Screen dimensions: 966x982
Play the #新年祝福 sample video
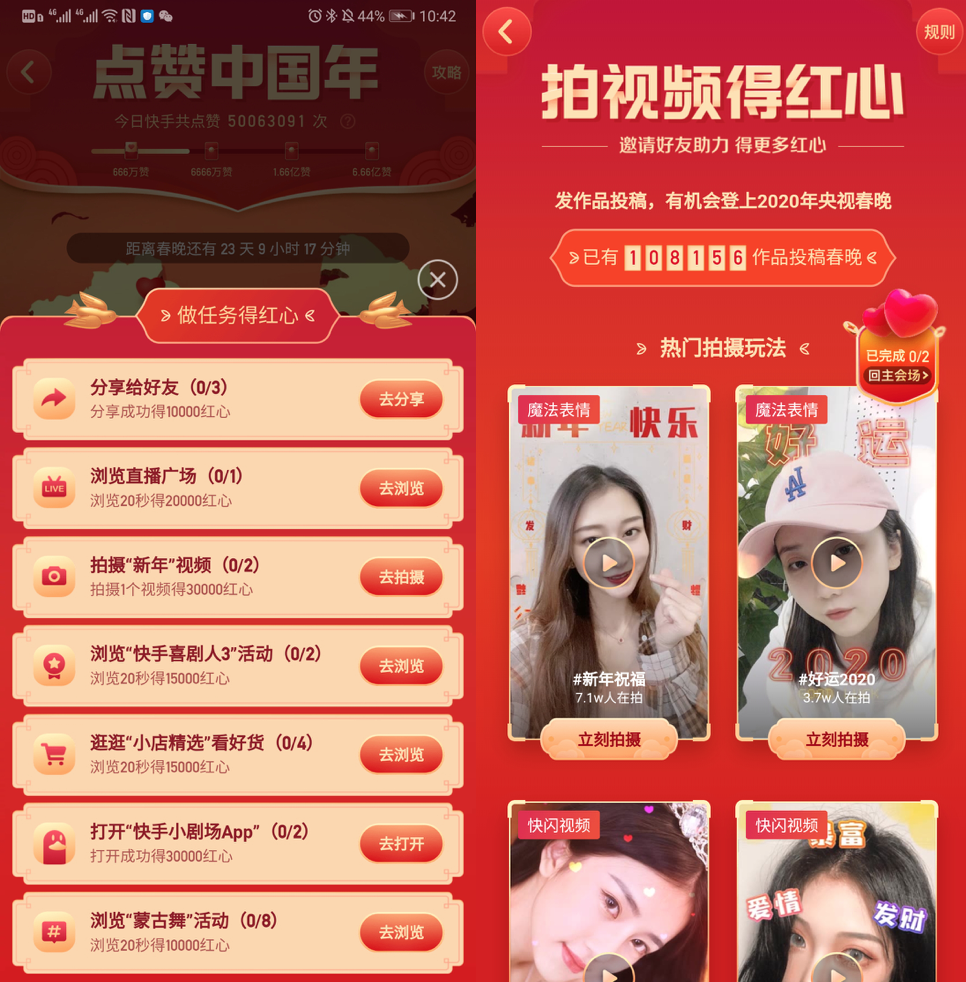click(x=609, y=563)
